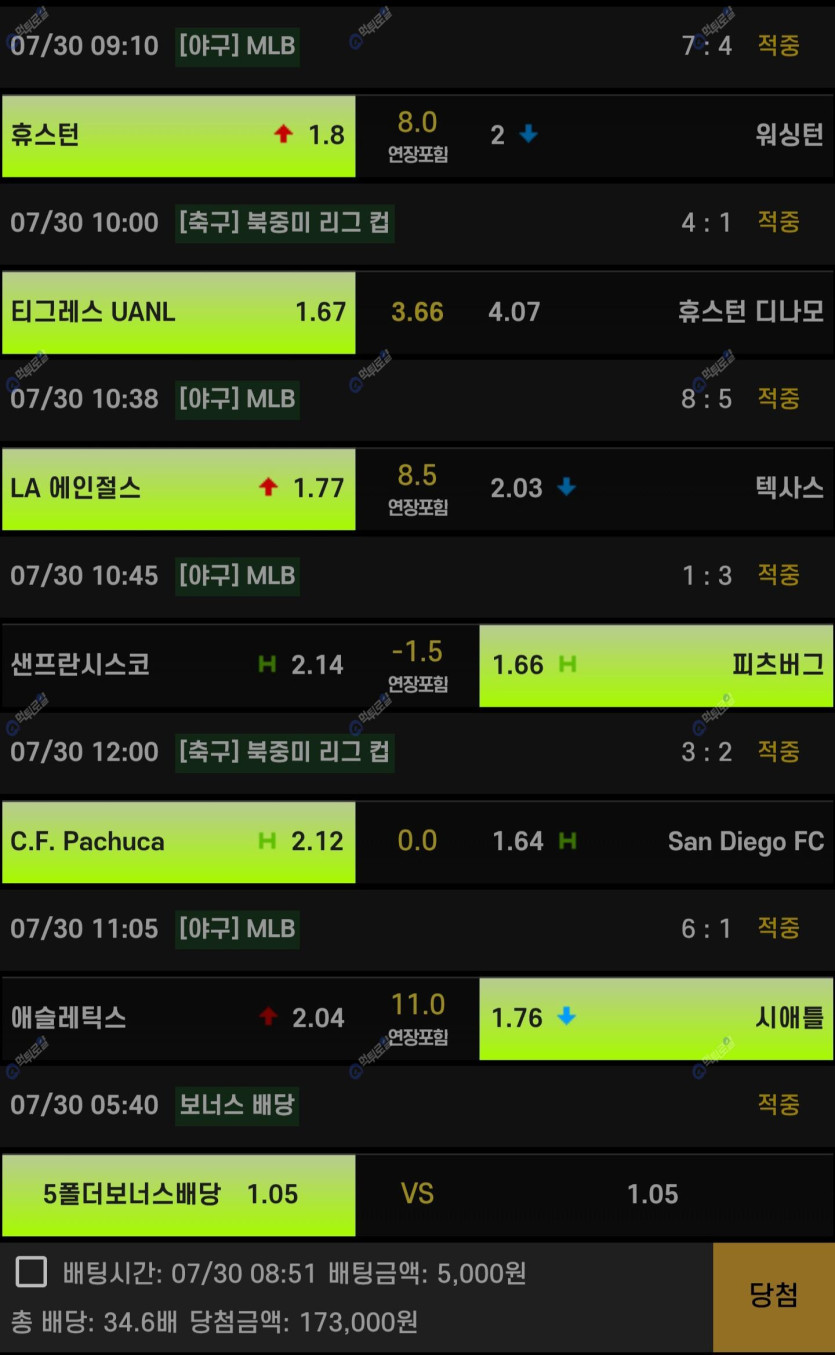835x1355 pixels.
Task: Select the 샌프란시스코 2.14 cell
Action: [x=179, y=666]
